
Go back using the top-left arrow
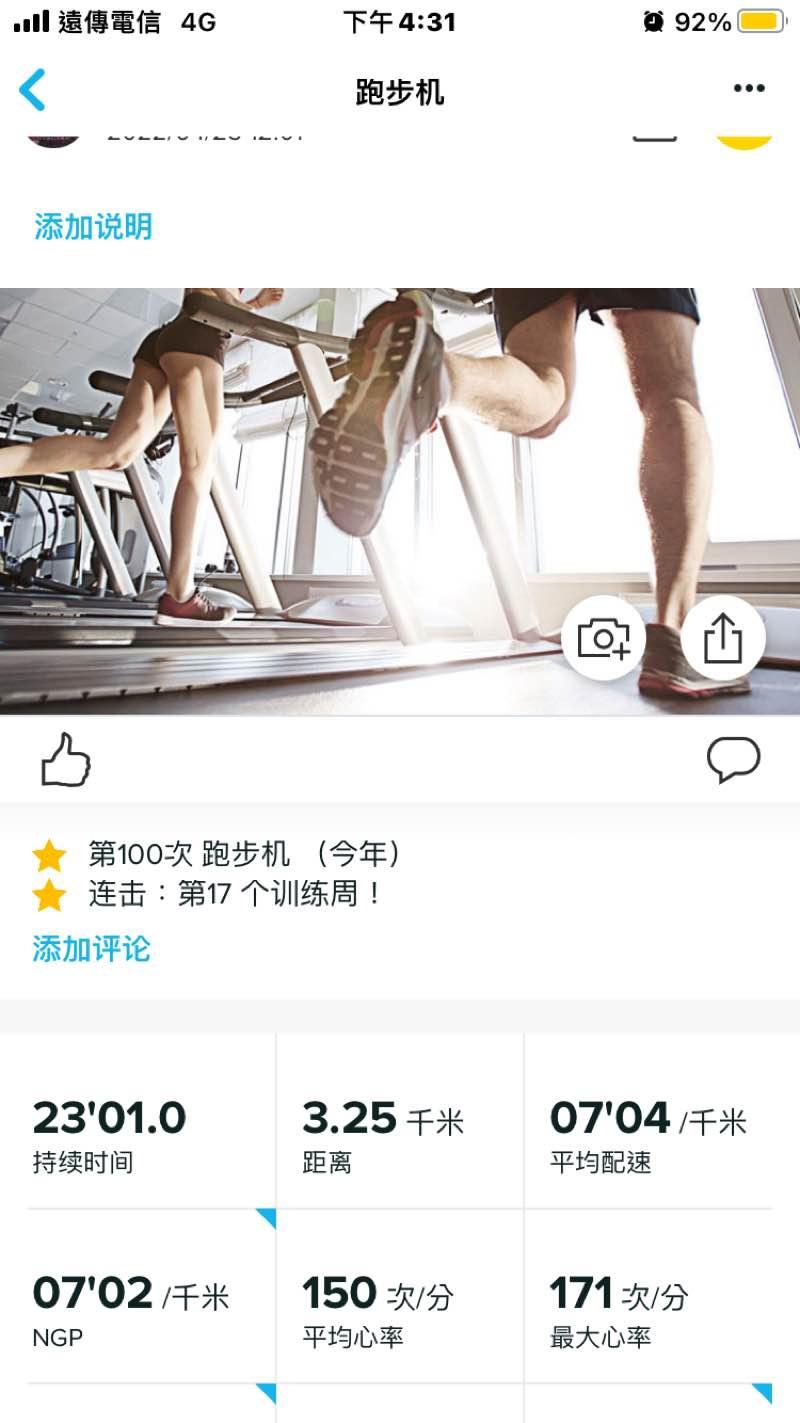click(x=33, y=90)
